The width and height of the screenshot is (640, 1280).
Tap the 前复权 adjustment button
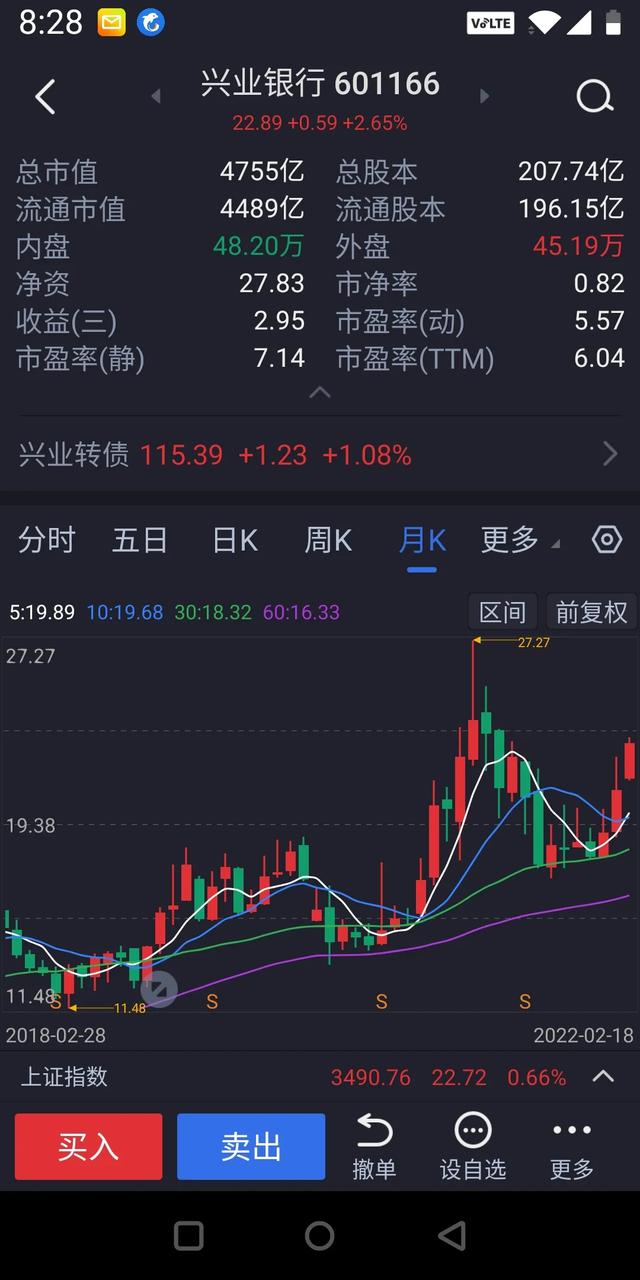click(591, 612)
